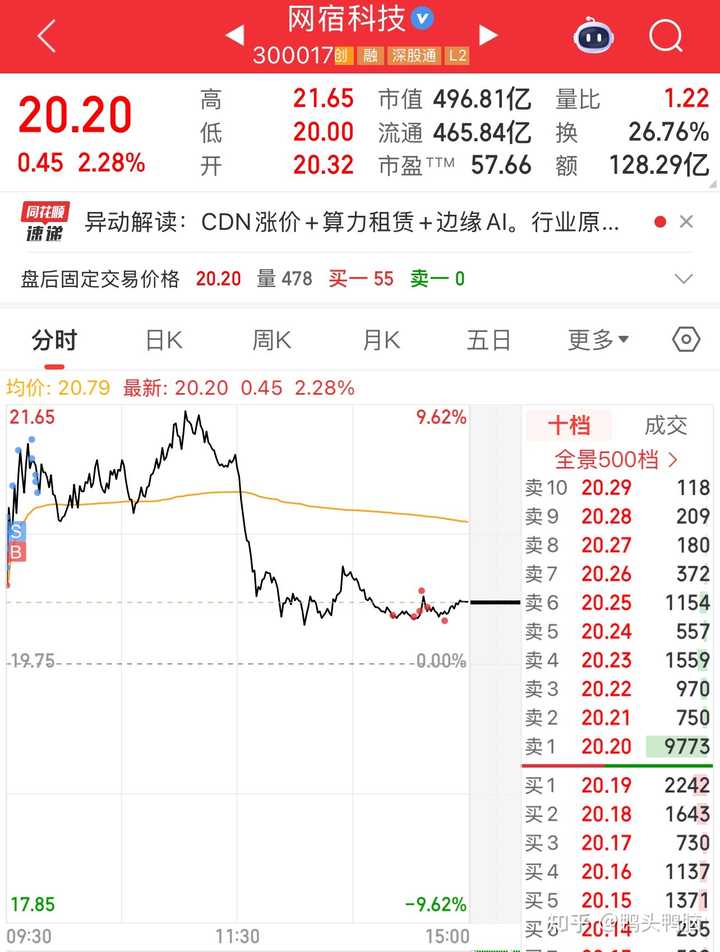The height and width of the screenshot is (952, 720).
Task: Dismiss the 异动解读 banner
Action: 686,222
